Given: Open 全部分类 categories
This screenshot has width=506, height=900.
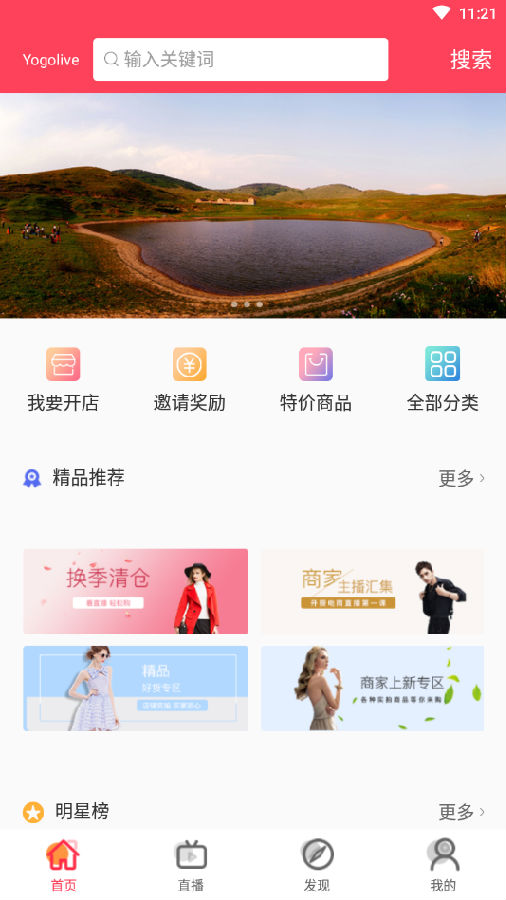Looking at the screenshot, I should coord(442,379).
